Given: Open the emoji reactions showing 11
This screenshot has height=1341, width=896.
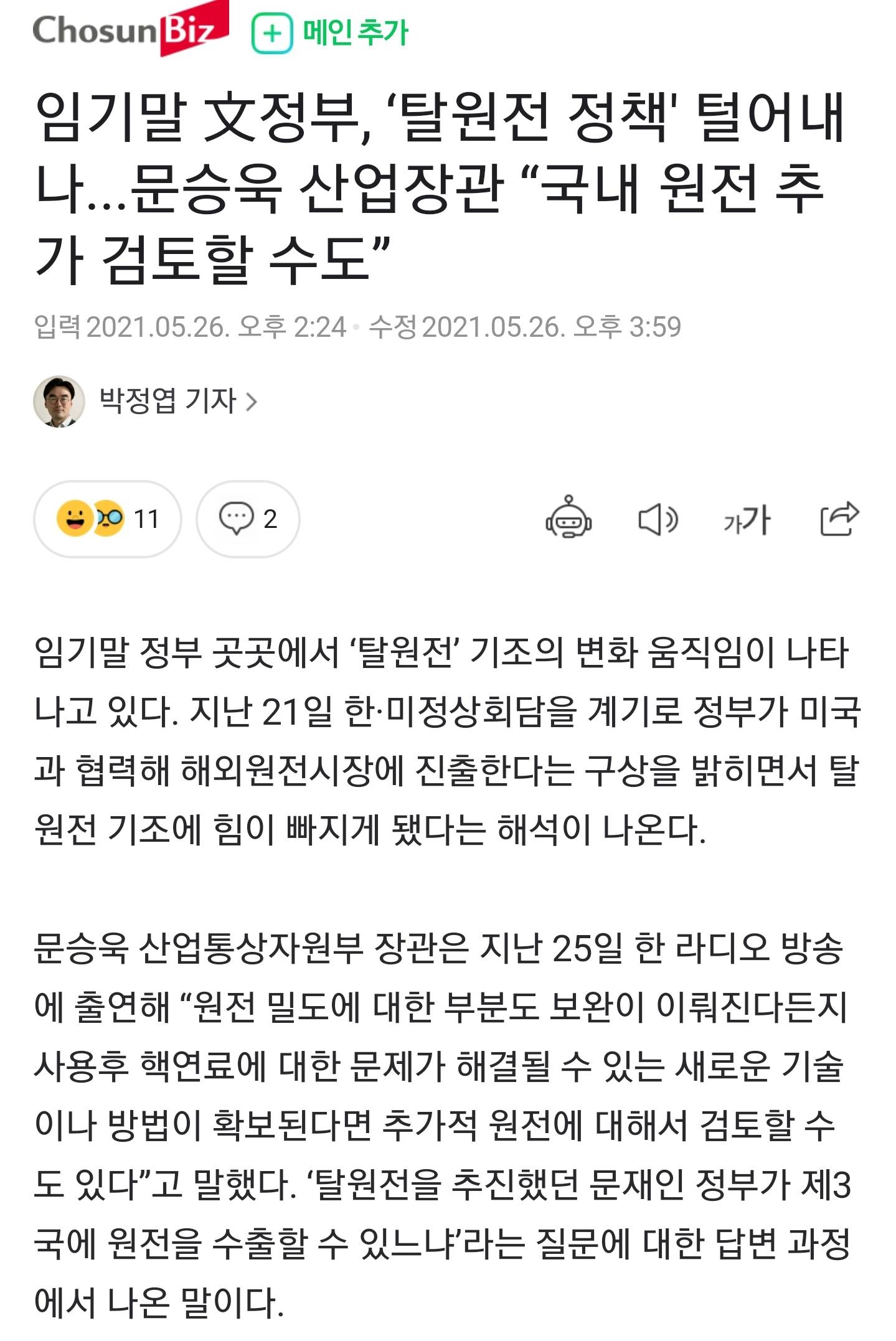Looking at the screenshot, I should click(x=108, y=519).
